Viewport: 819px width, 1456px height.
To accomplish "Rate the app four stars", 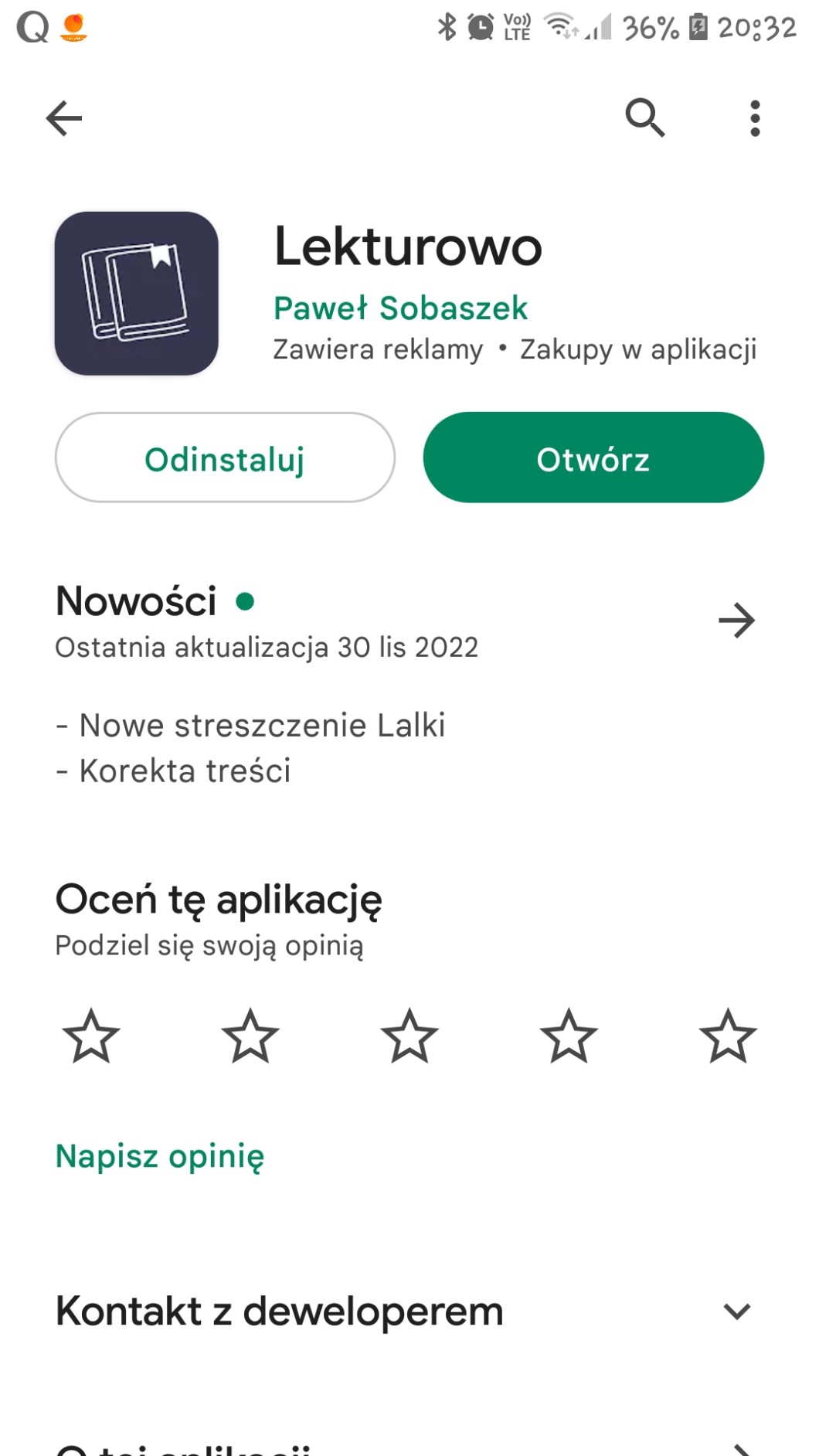I will tap(569, 1036).
